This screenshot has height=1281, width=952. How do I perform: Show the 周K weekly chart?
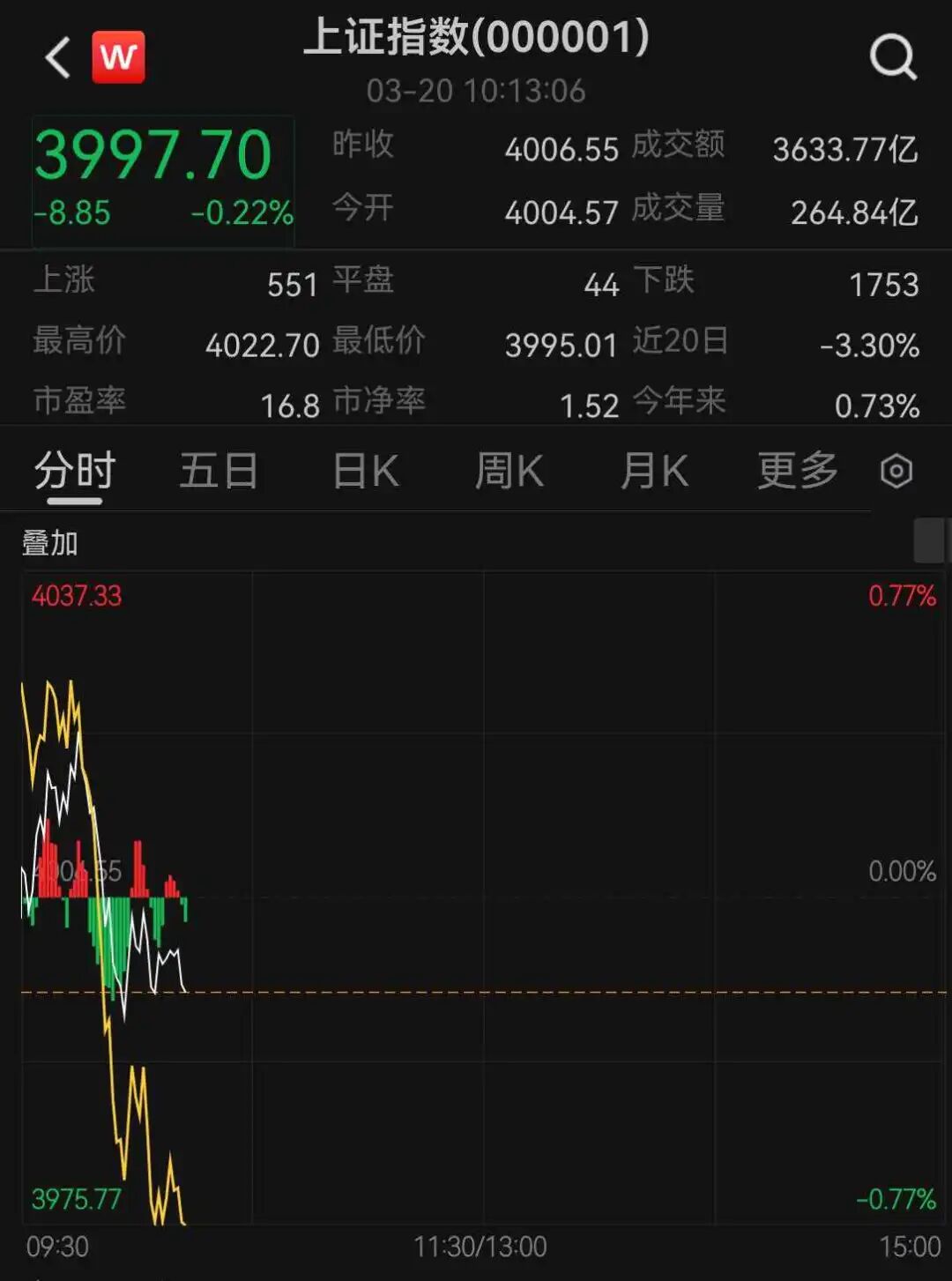coord(509,471)
